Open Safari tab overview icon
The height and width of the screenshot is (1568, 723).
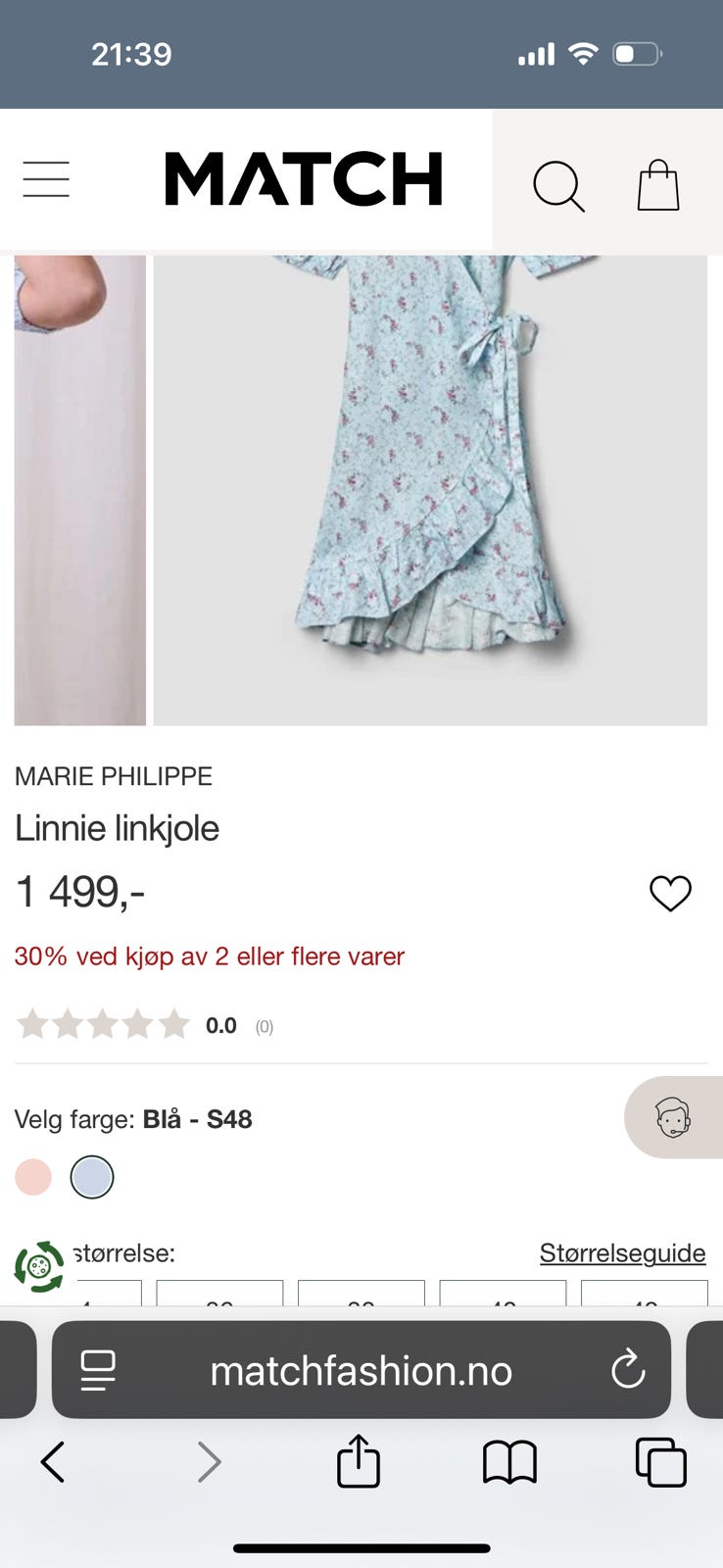(660, 1461)
